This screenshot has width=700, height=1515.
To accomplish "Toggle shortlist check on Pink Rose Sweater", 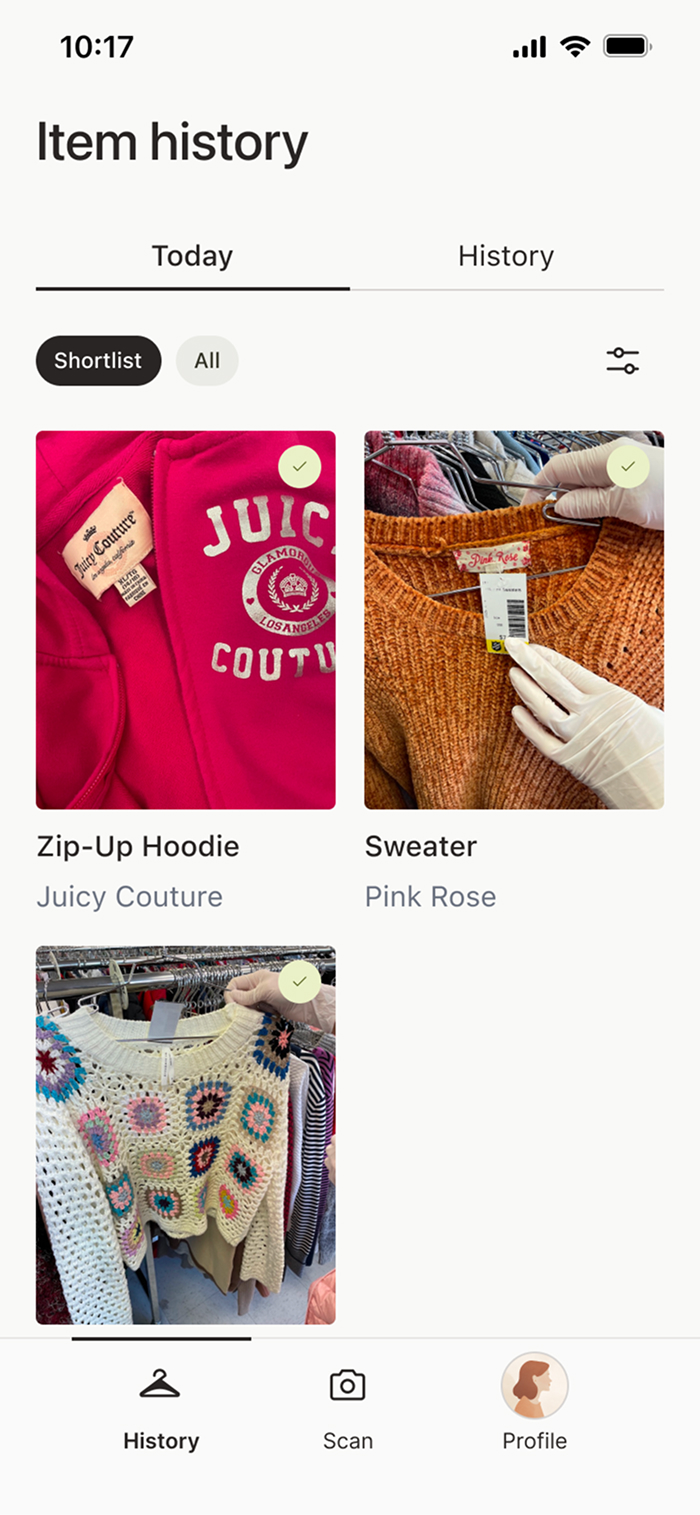I will (x=627, y=467).
